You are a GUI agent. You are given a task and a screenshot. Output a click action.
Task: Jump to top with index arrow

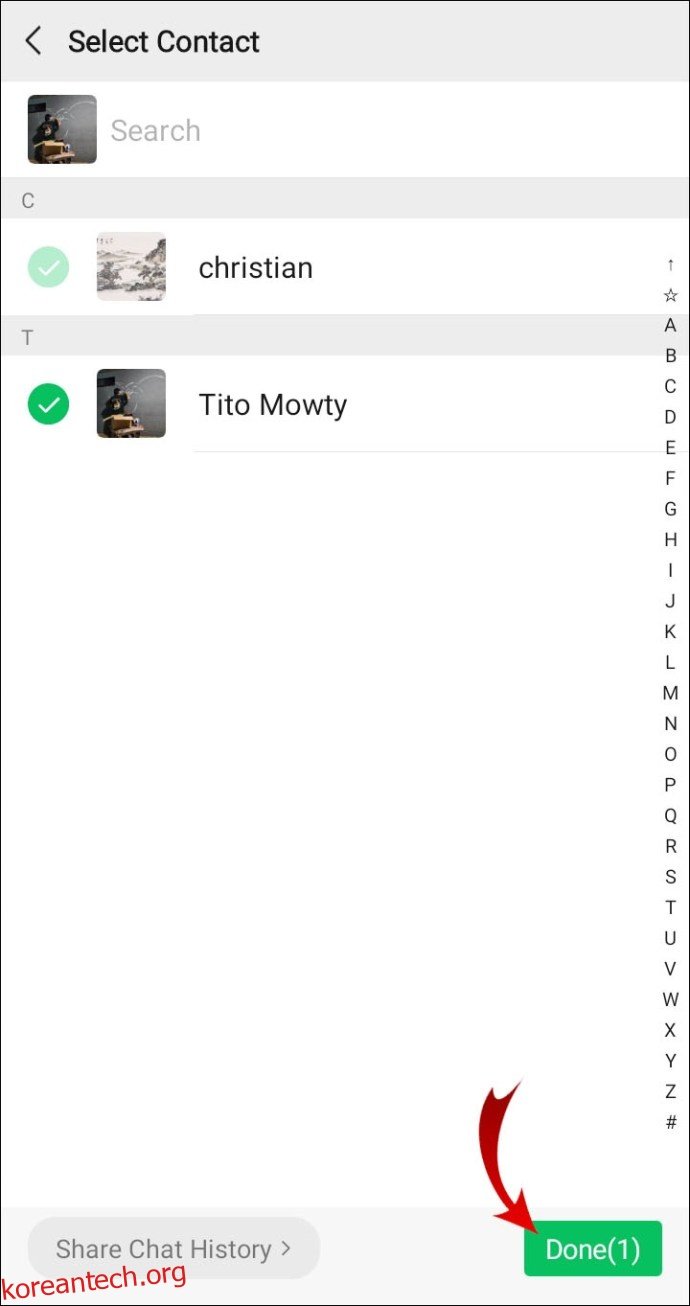pos(670,264)
